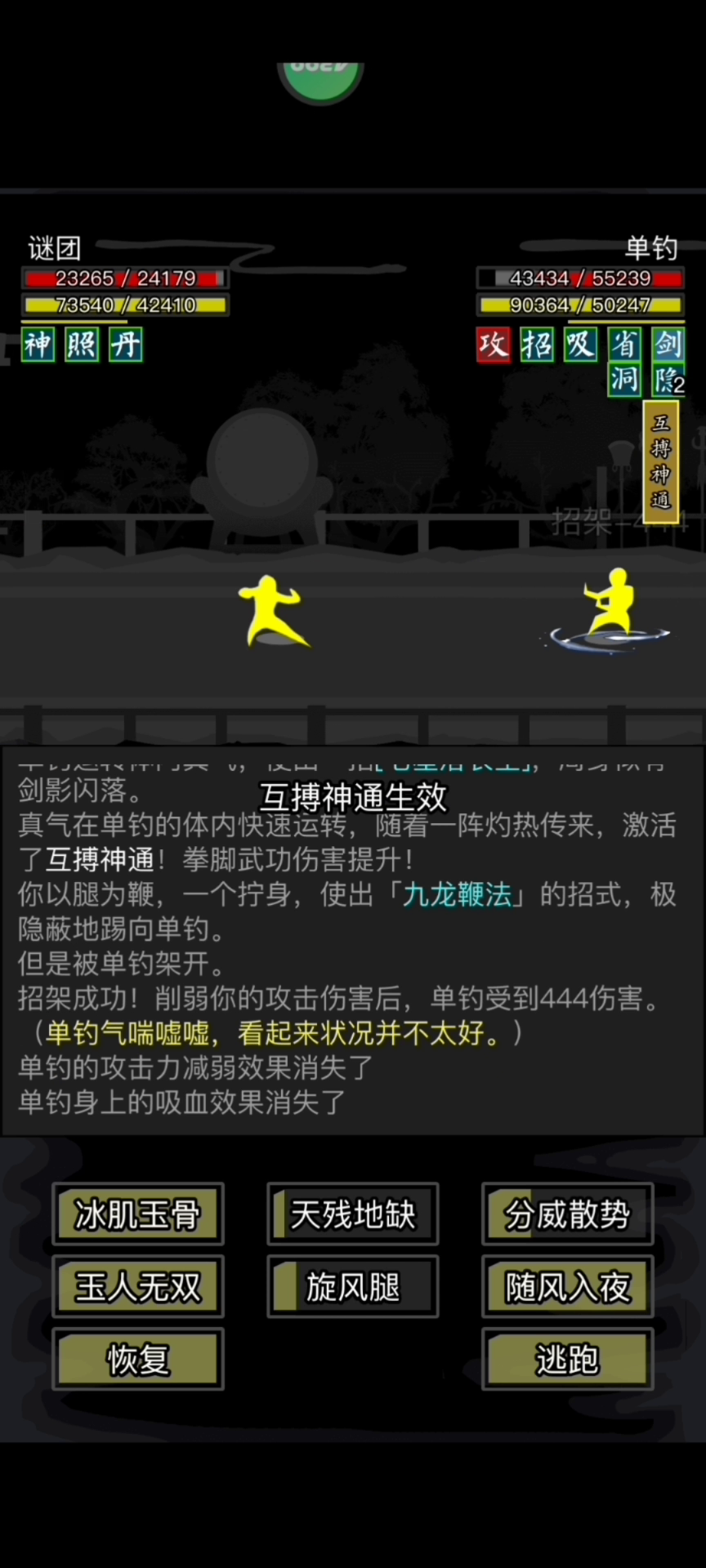Use the 随风入夜 skill
This screenshot has width=706, height=1568.
click(x=567, y=1287)
